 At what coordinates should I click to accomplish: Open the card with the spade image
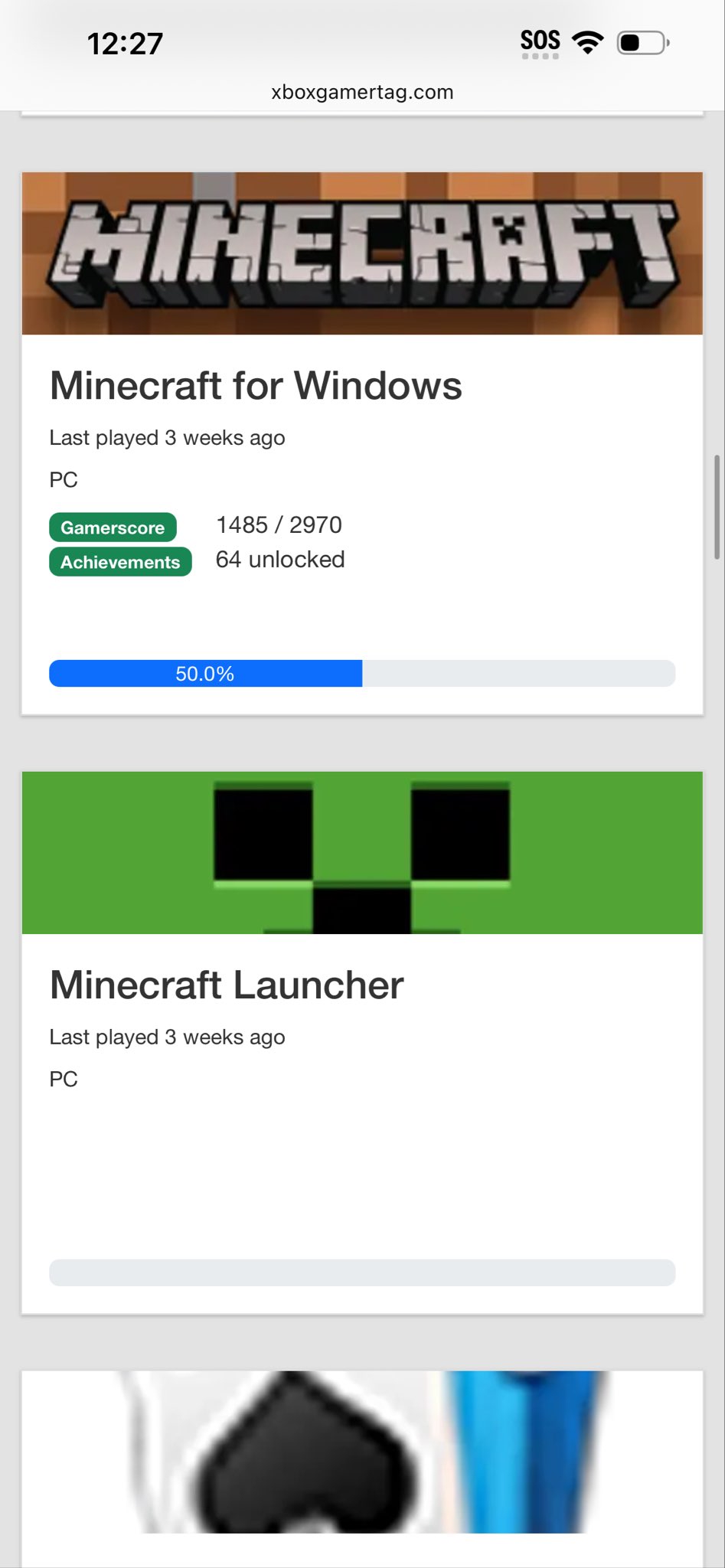pyautogui.click(x=362, y=1455)
